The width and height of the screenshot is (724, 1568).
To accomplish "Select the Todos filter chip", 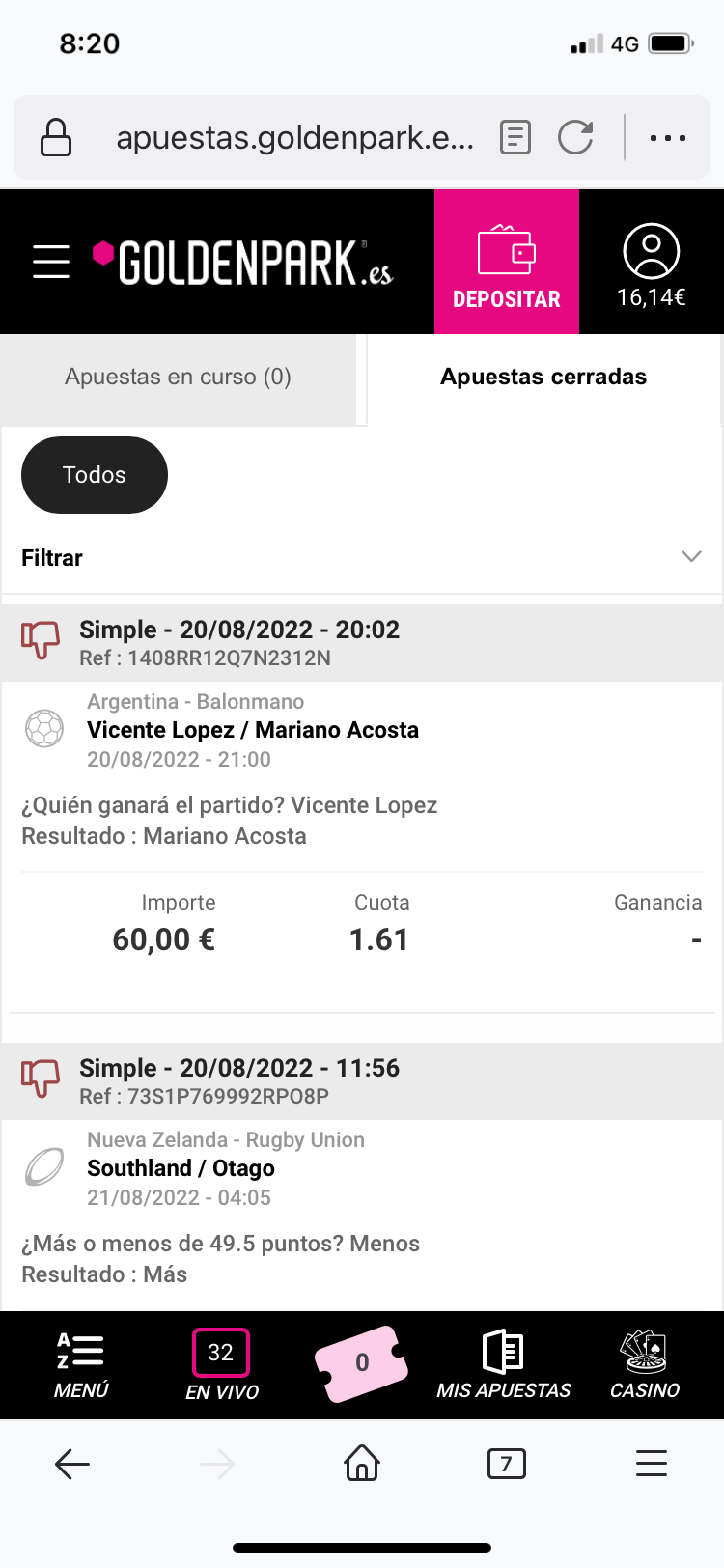I will 95,475.
